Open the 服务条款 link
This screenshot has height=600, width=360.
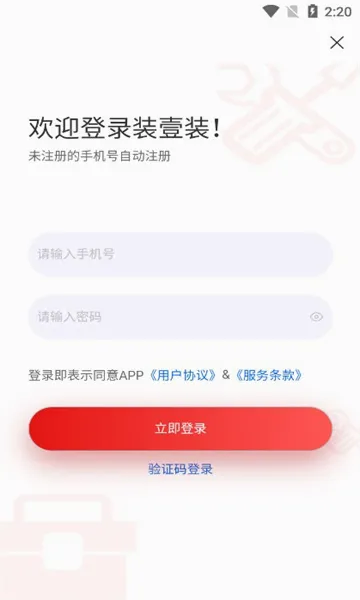[269, 375]
